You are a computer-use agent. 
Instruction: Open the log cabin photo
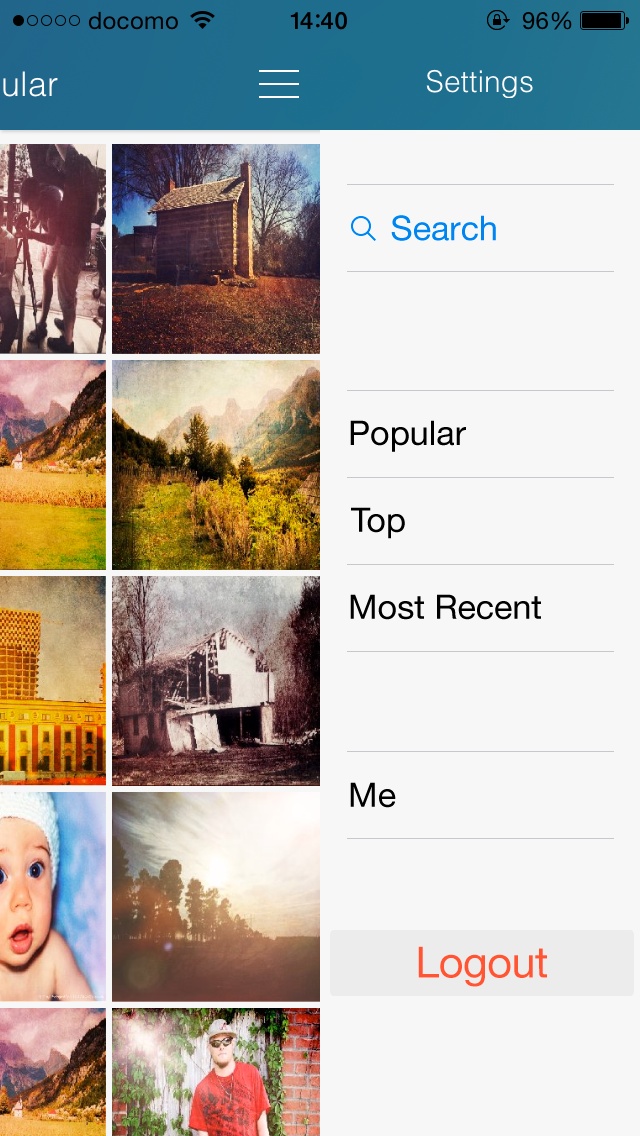coord(216,248)
